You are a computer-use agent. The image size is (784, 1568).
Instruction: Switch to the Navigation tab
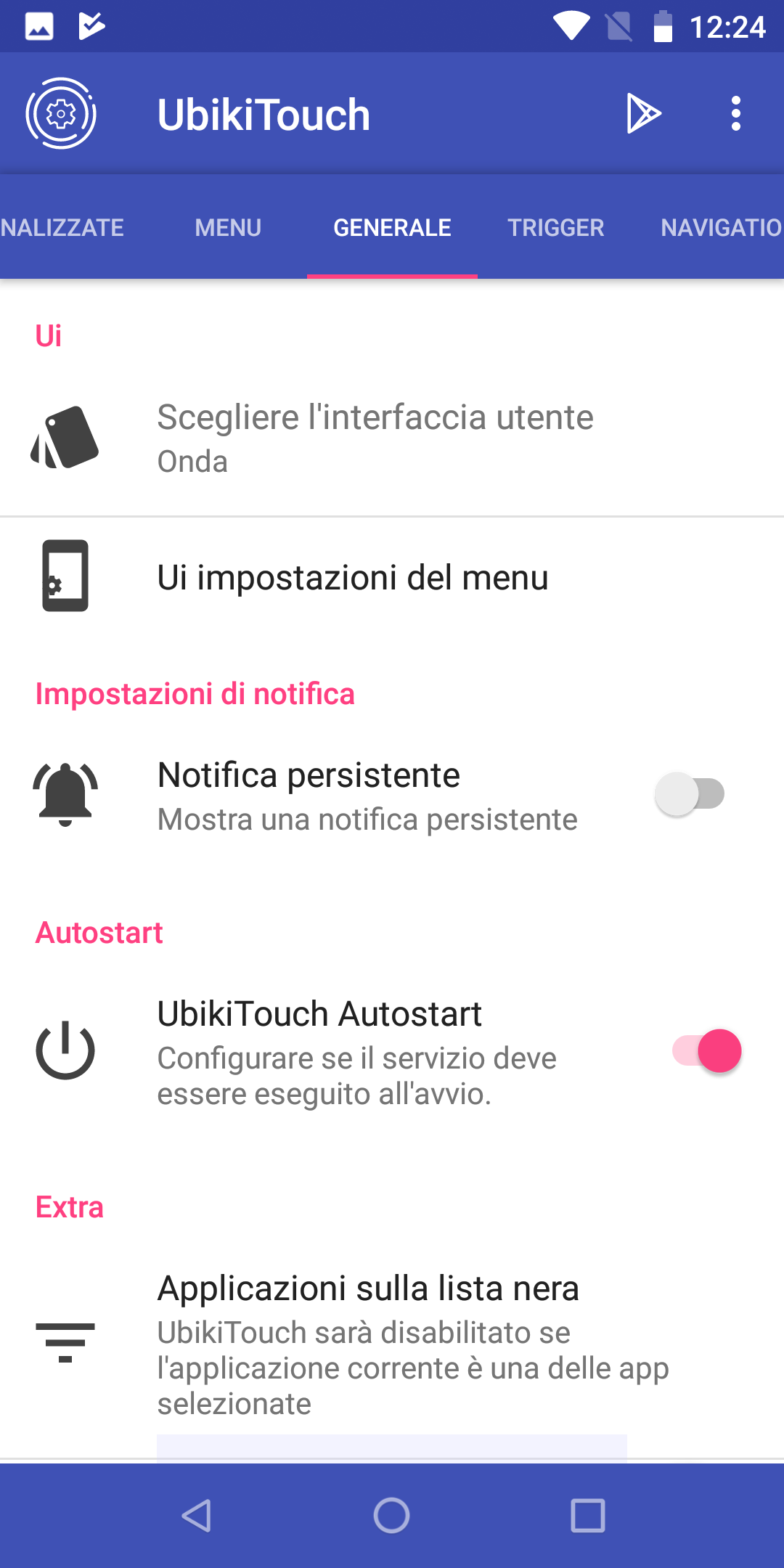pyautogui.click(x=720, y=228)
